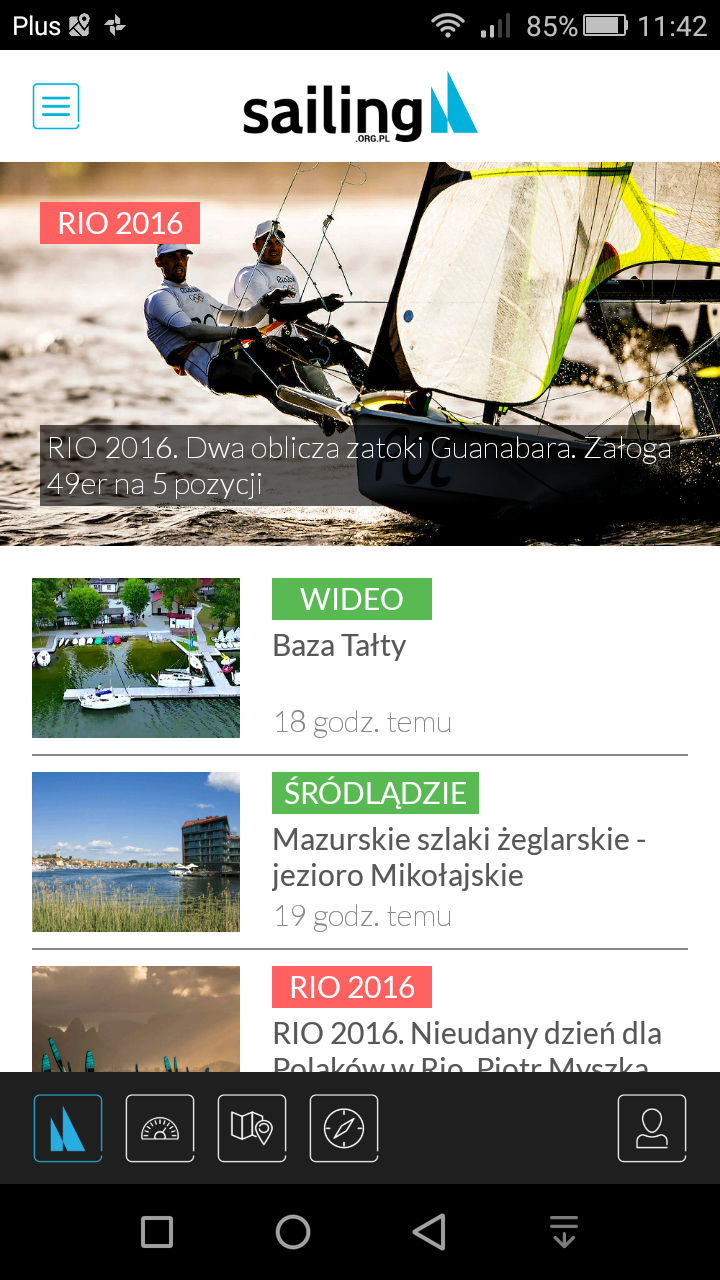This screenshot has height=1280, width=720.
Task: Read Mazurskie szlaki żeglarskie article
Action: pyautogui.click(x=360, y=852)
